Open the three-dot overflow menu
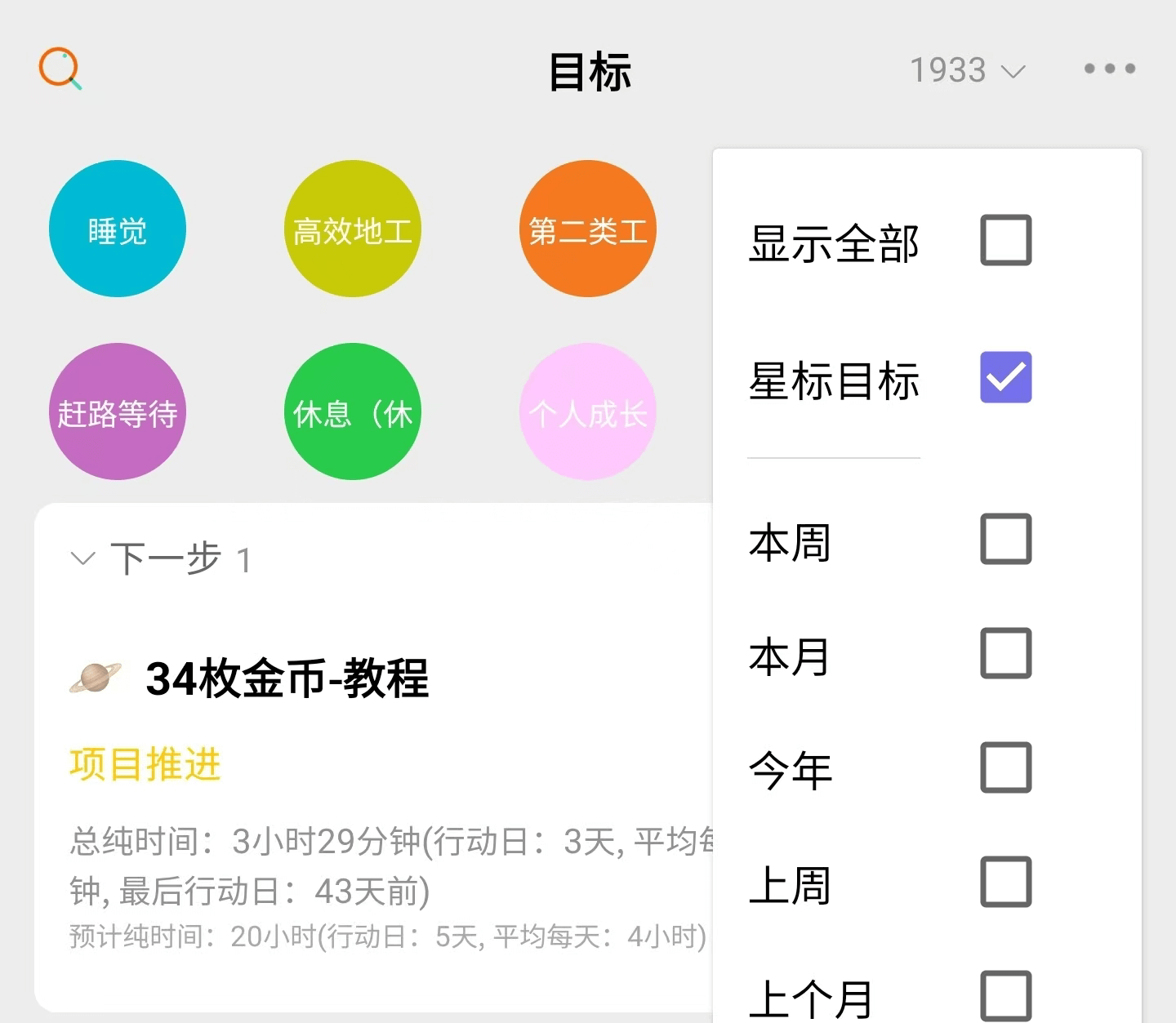1176x1023 pixels. coord(1109,69)
